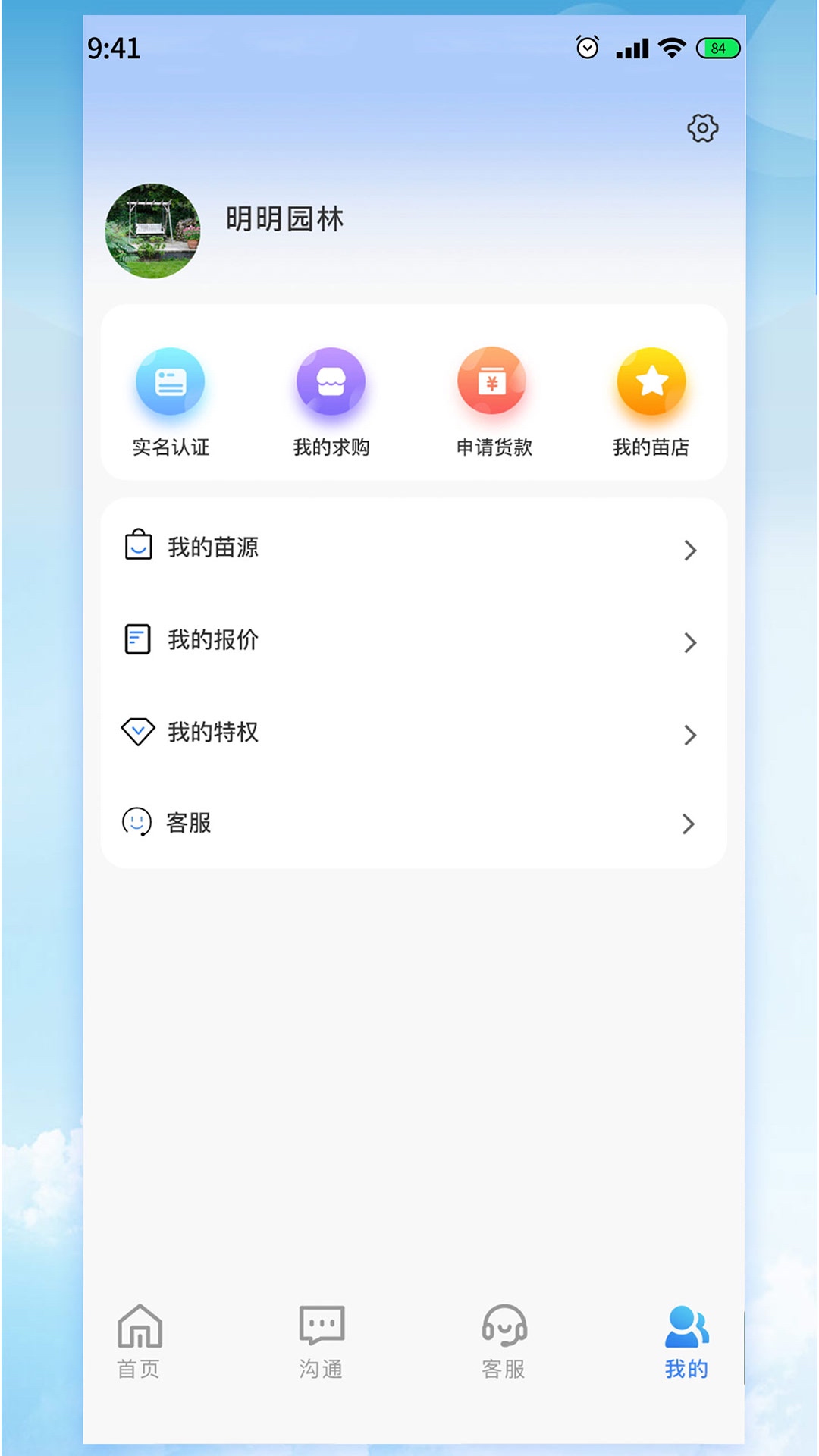Switch to the 客服 bottom tab
Viewport: 819px width, 1456px height.
pyautogui.click(x=504, y=1346)
